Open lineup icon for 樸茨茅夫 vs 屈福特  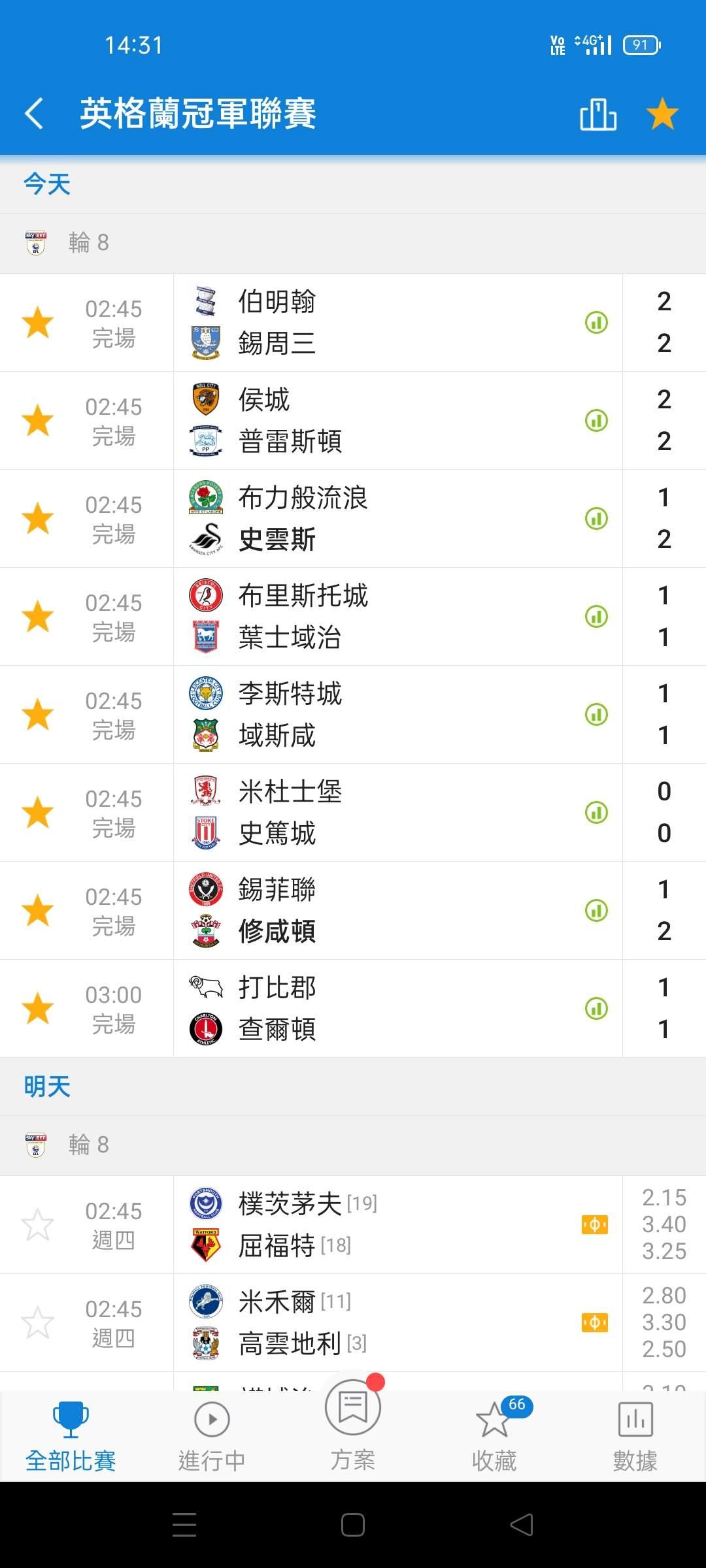point(595,1224)
